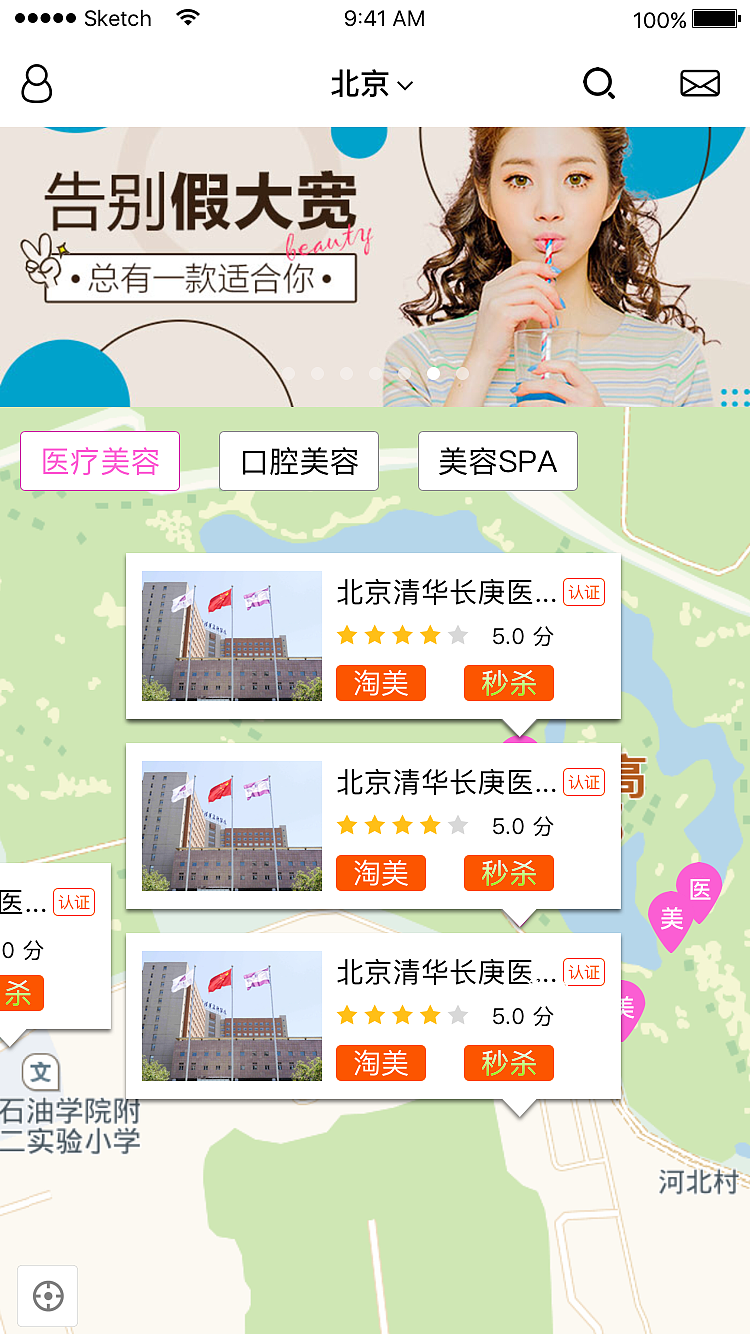750x1334 pixels.
Task: Open the user profile icon
Action: click(x=37, y=84)
